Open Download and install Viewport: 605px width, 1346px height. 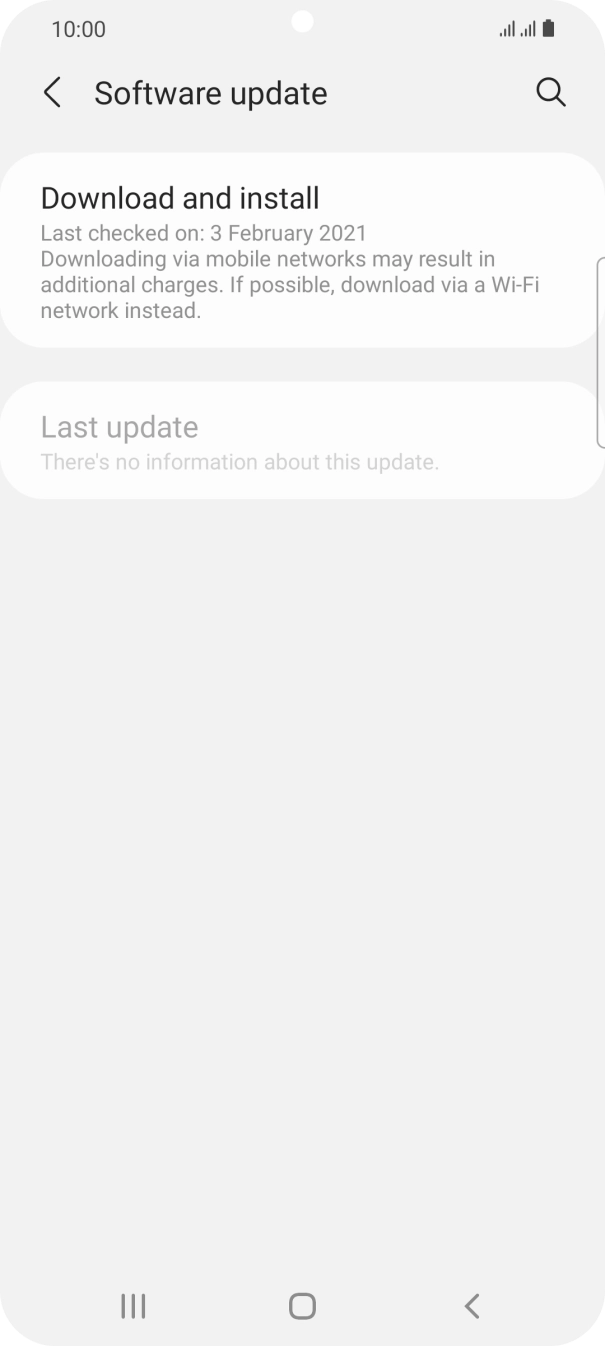pyautogui.click(x=300, y=250)
